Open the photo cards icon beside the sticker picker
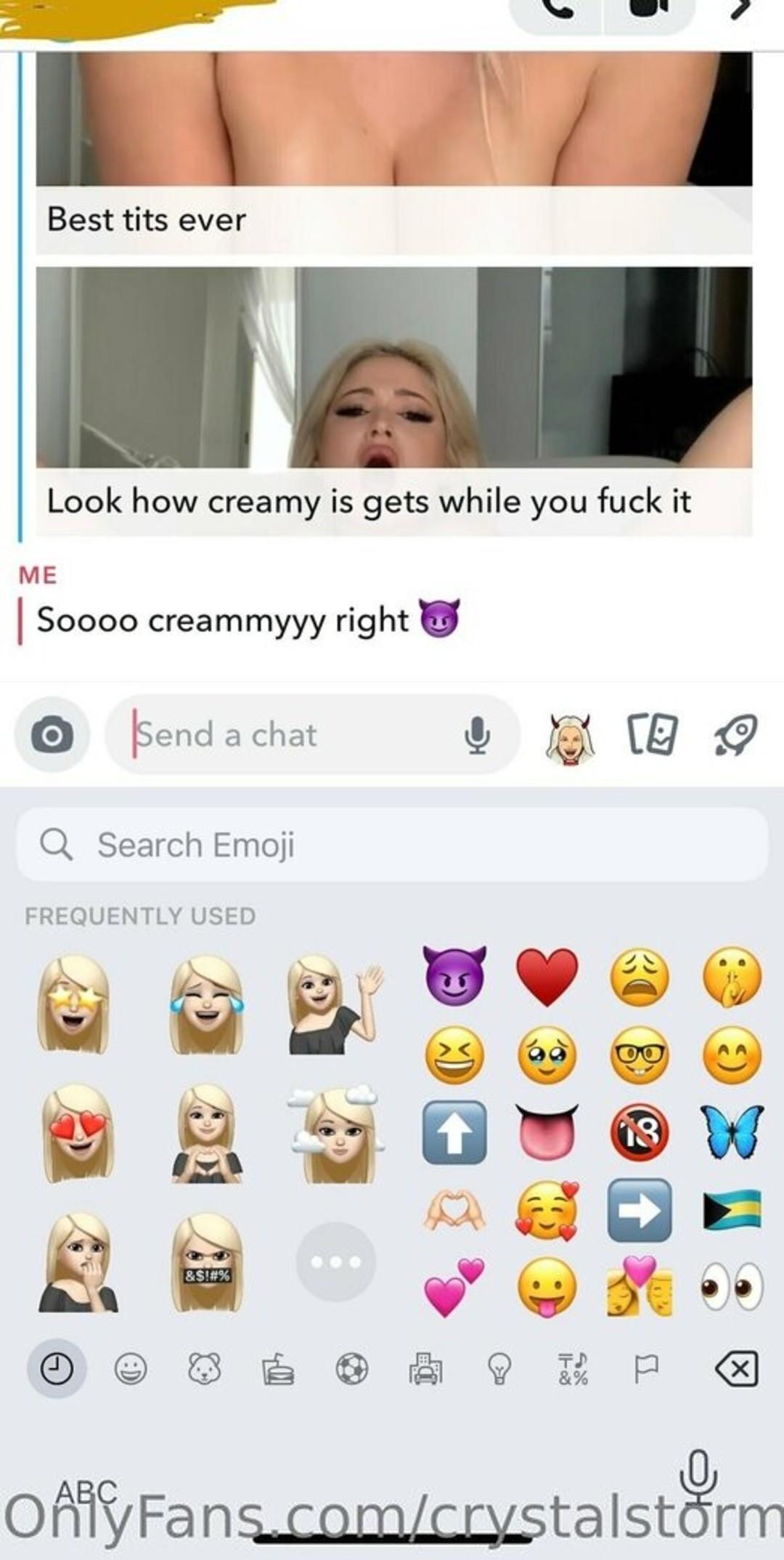 tap(651, 735)
